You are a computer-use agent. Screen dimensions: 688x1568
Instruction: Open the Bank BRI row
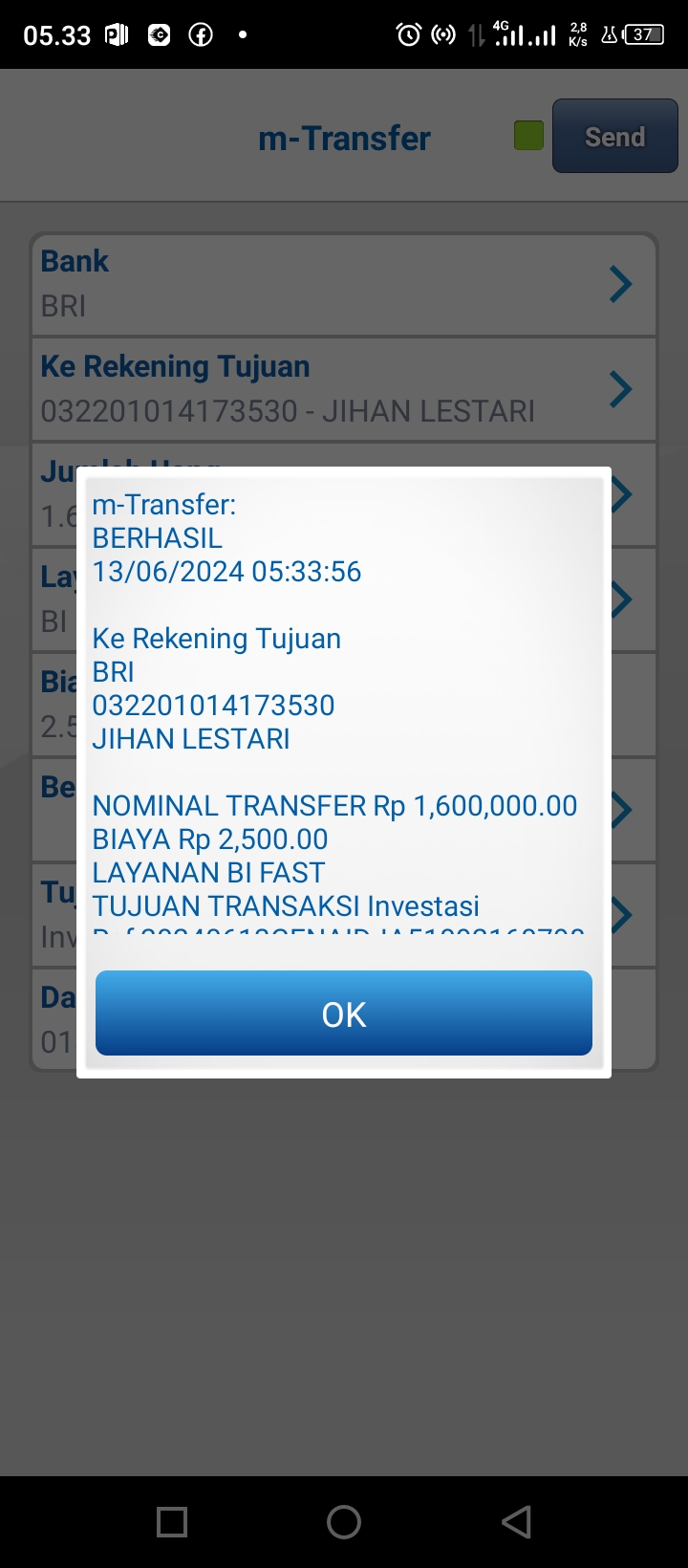tap(344, 285)
